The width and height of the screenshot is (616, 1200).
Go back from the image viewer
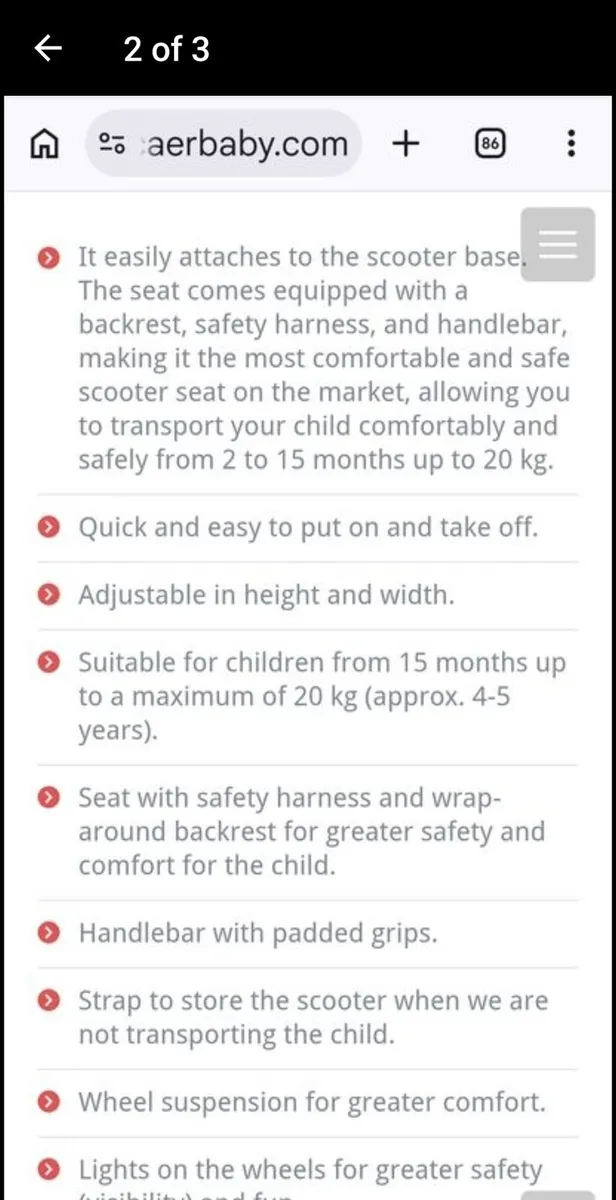(49, 48)
